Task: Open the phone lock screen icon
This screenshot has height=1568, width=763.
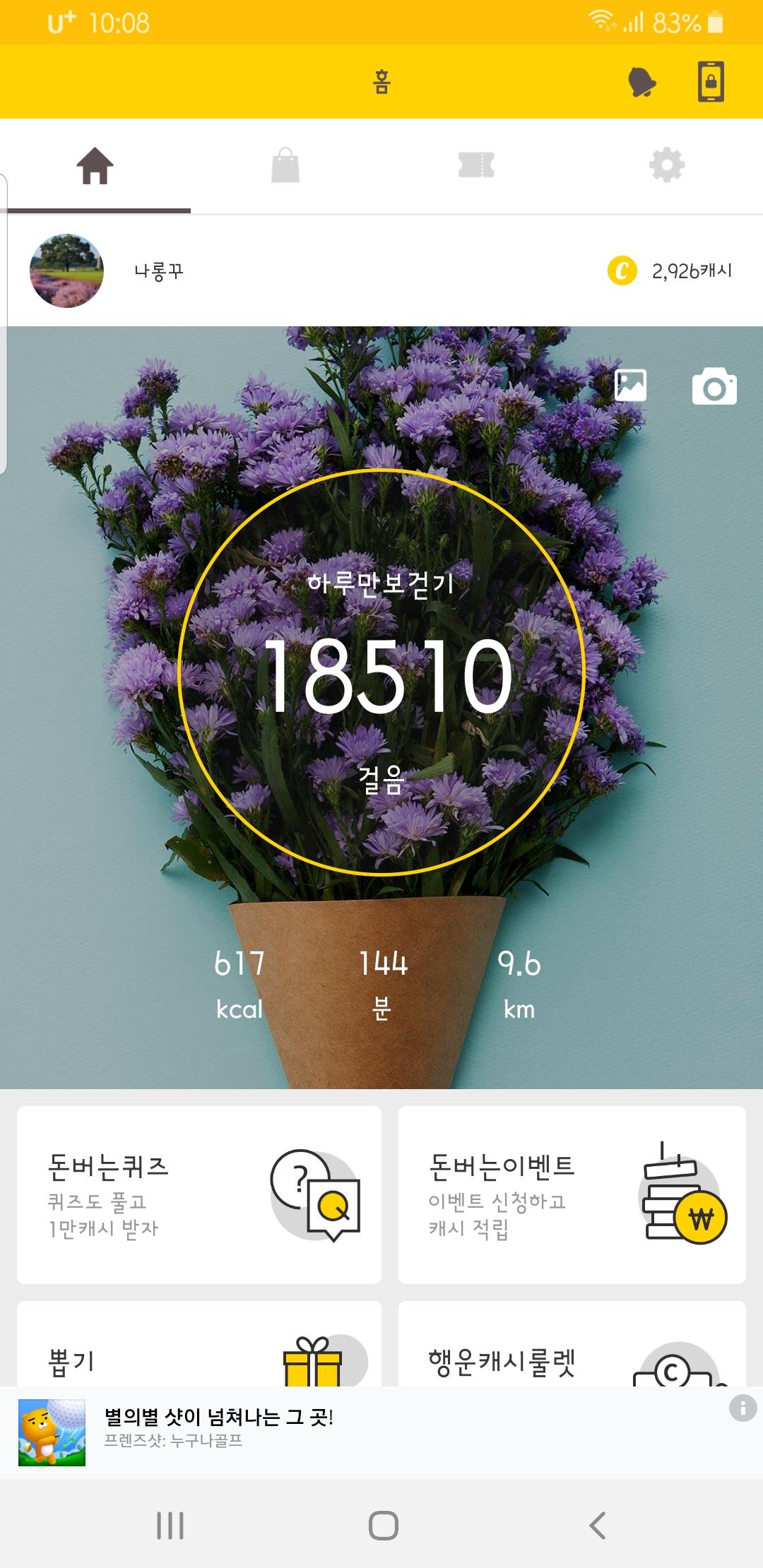Action: (x=711, y=82)
